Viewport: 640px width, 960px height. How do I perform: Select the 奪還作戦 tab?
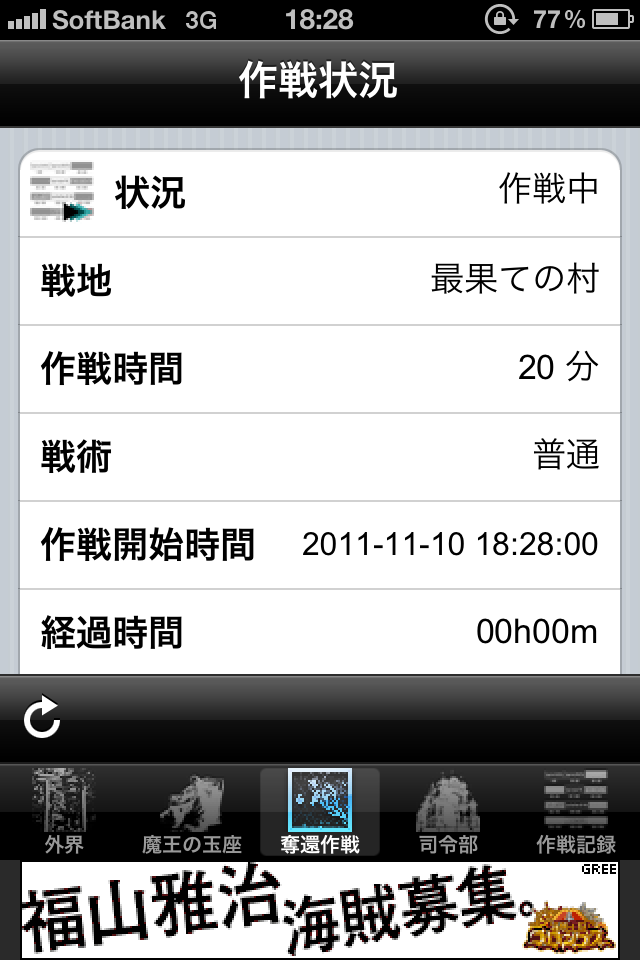pyautogui.click(x=320, y=812)
